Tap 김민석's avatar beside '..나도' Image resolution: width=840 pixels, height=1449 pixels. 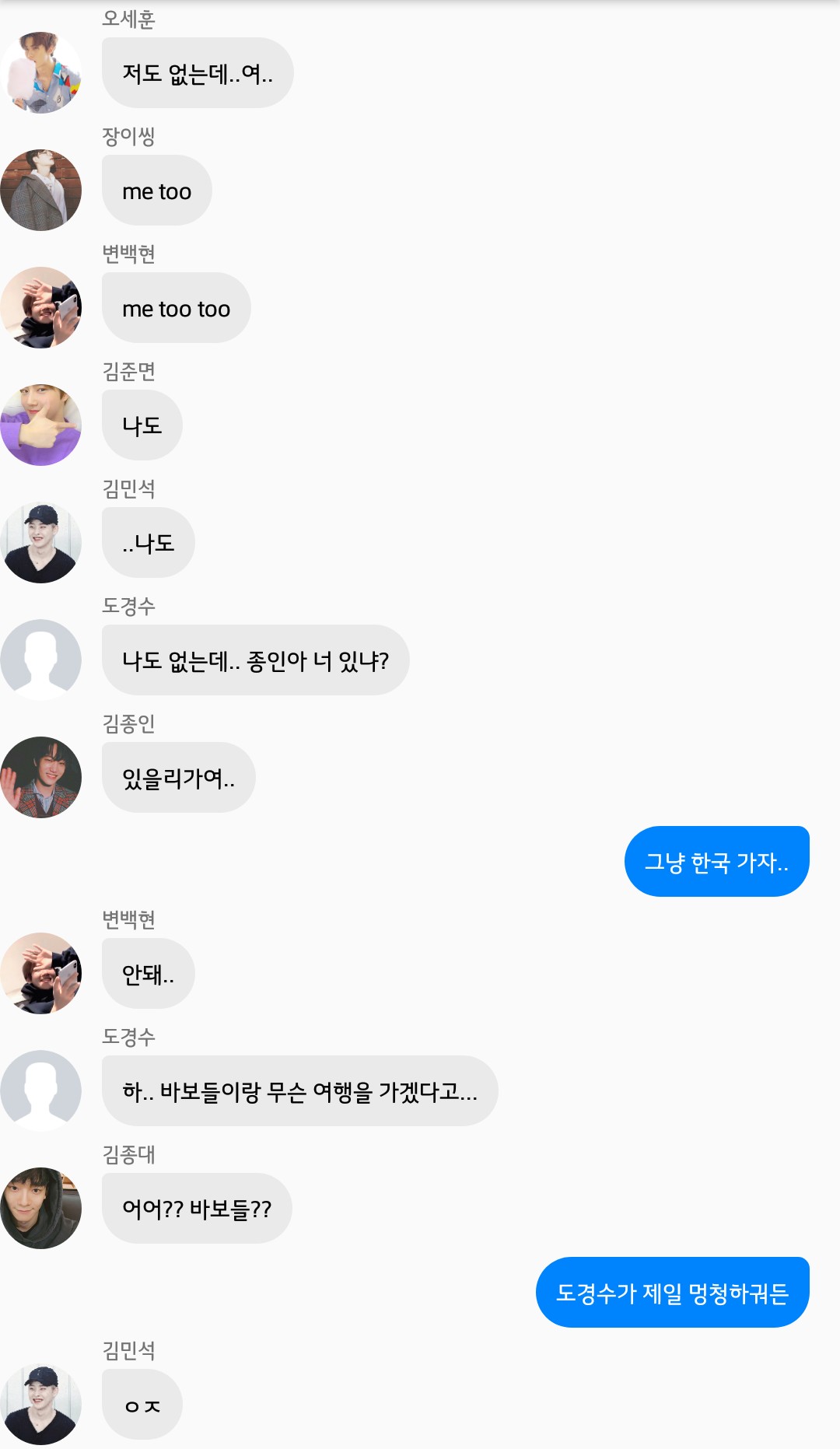tap(41, 542)
